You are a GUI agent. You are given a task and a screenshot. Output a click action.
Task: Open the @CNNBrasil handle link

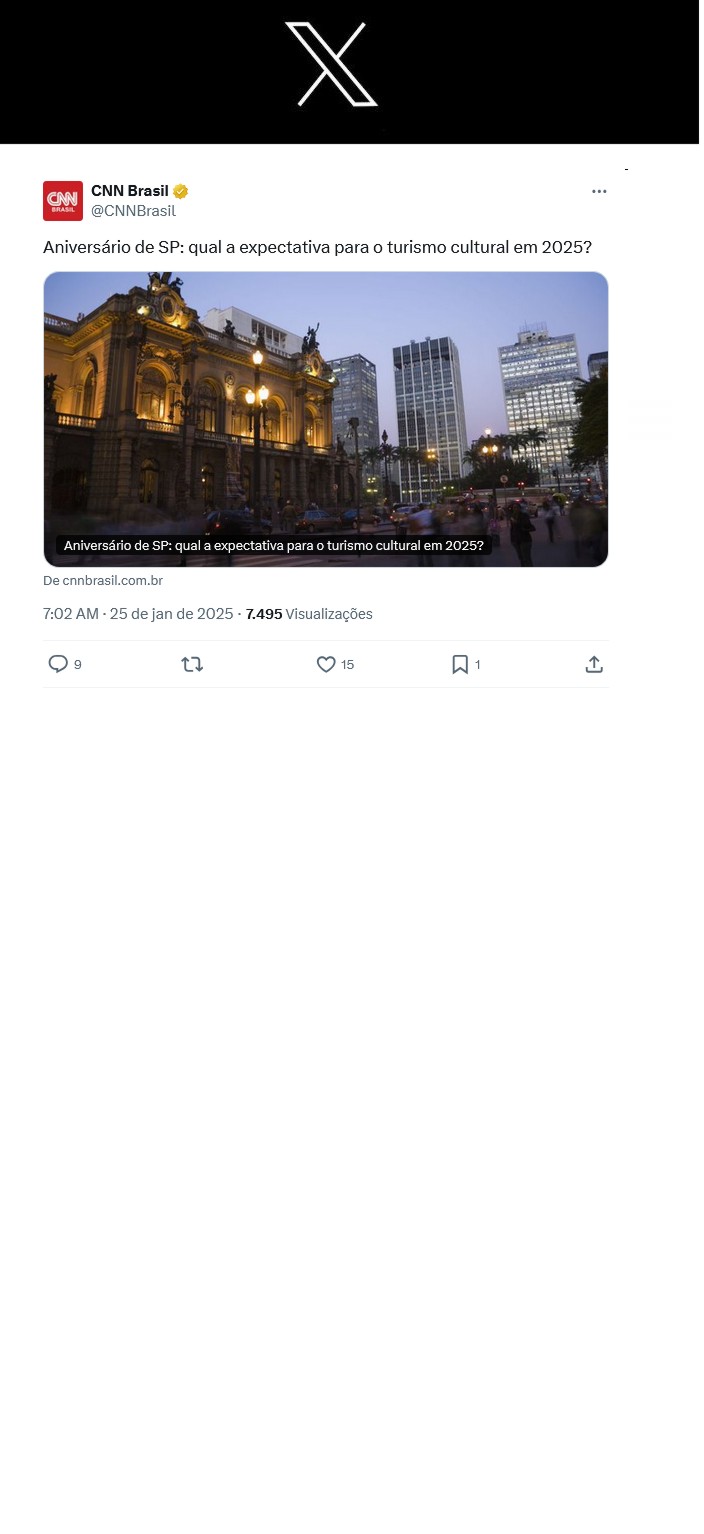tap(133, 211)
